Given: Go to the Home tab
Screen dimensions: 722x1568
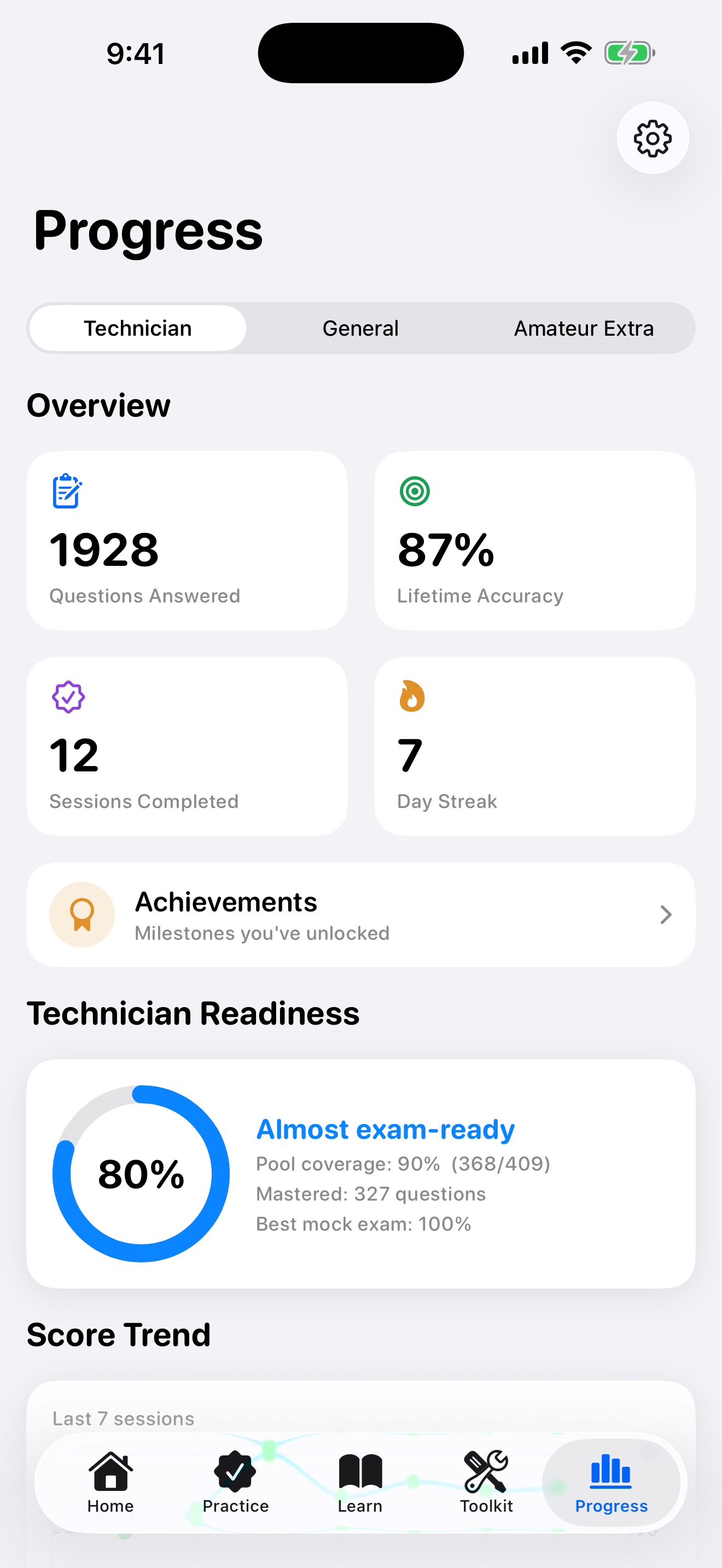Looking at the screenshot, I should point(110,1483).
